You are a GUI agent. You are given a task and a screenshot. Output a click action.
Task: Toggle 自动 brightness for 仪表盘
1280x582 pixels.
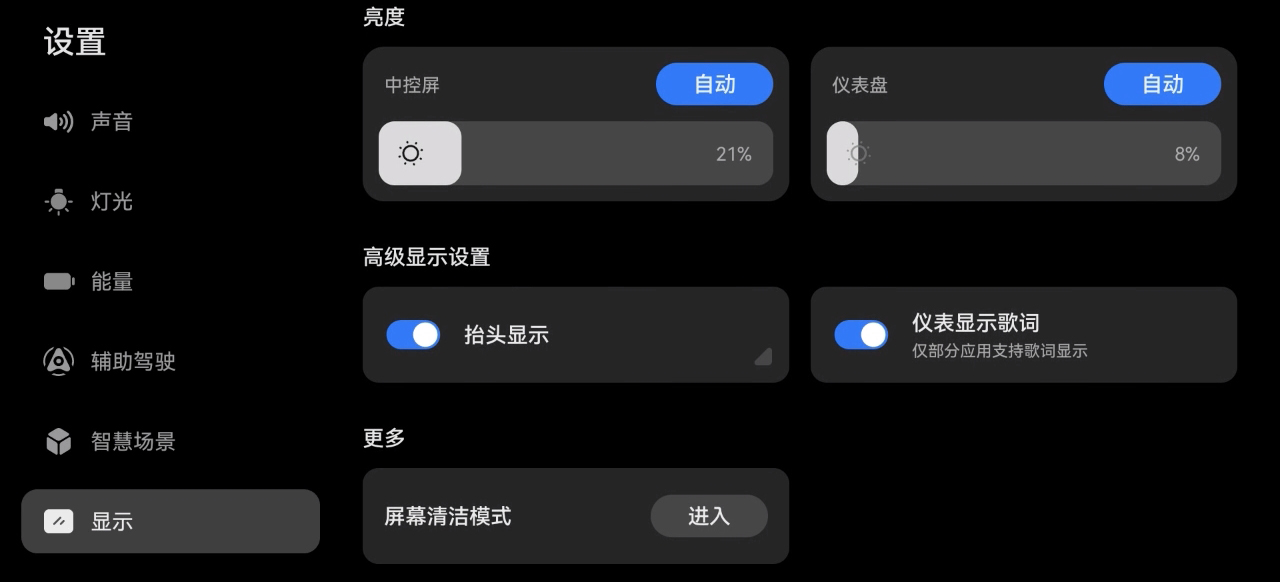click(1162, 84)
